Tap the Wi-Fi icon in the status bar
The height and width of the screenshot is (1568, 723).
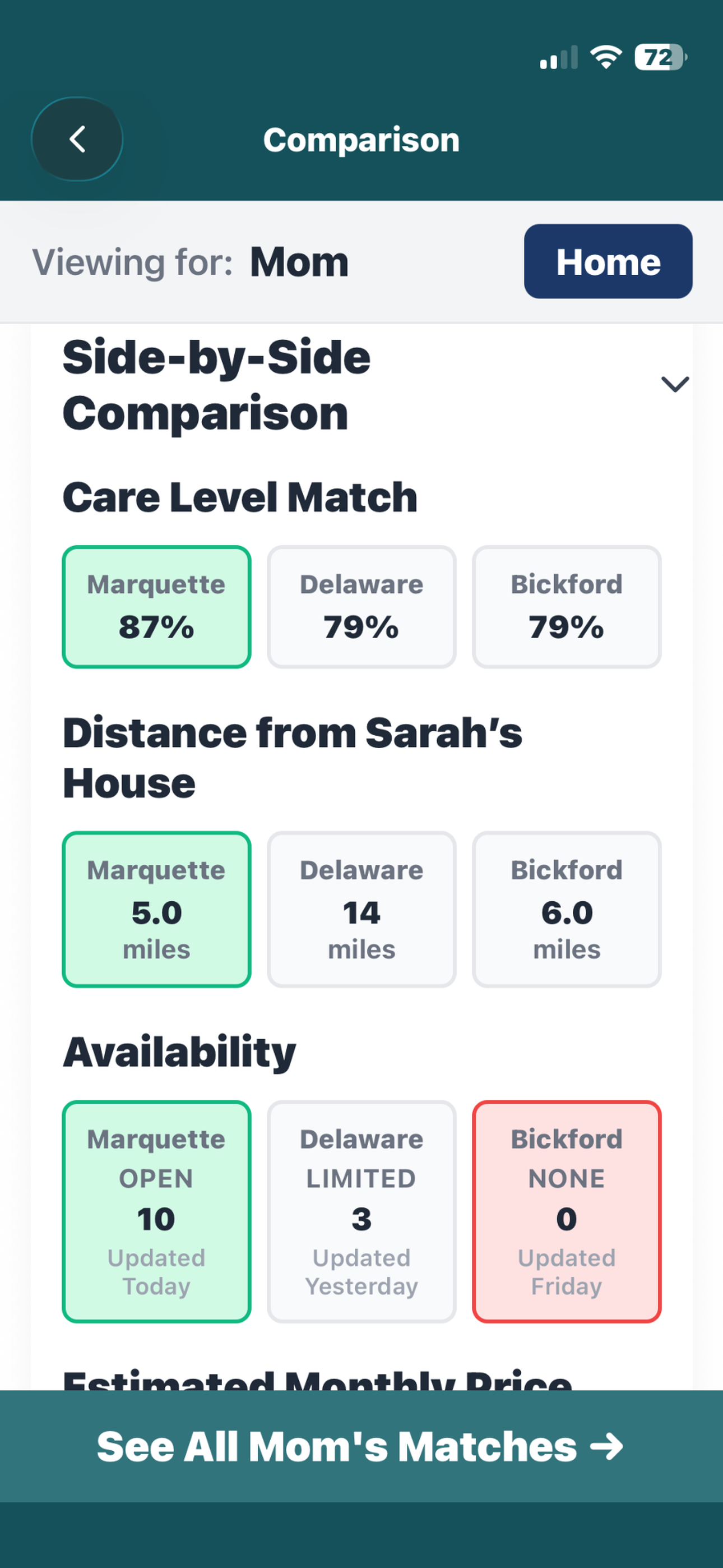(605, 58)
